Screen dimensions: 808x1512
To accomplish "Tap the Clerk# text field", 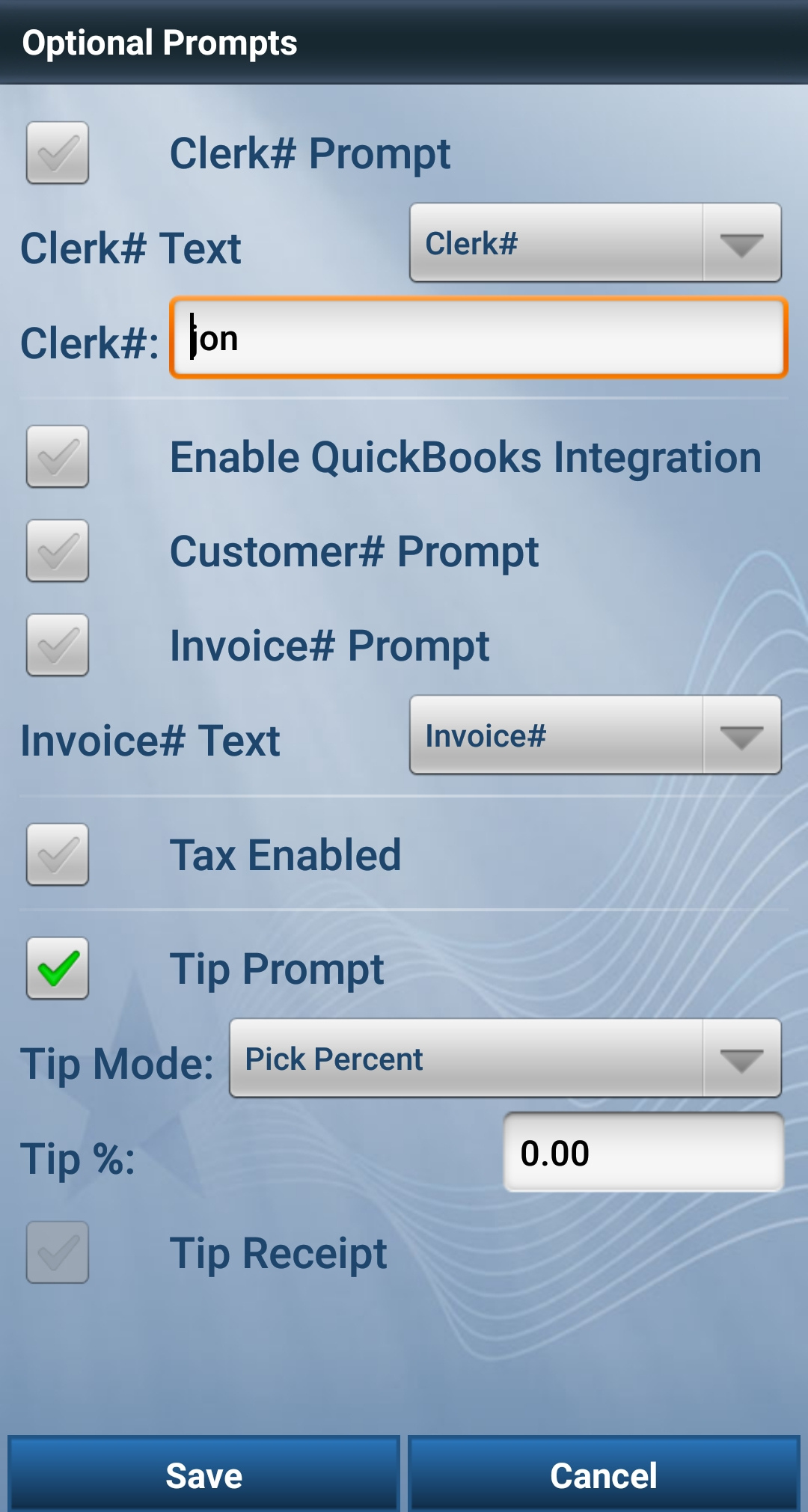I will [479, 338].
